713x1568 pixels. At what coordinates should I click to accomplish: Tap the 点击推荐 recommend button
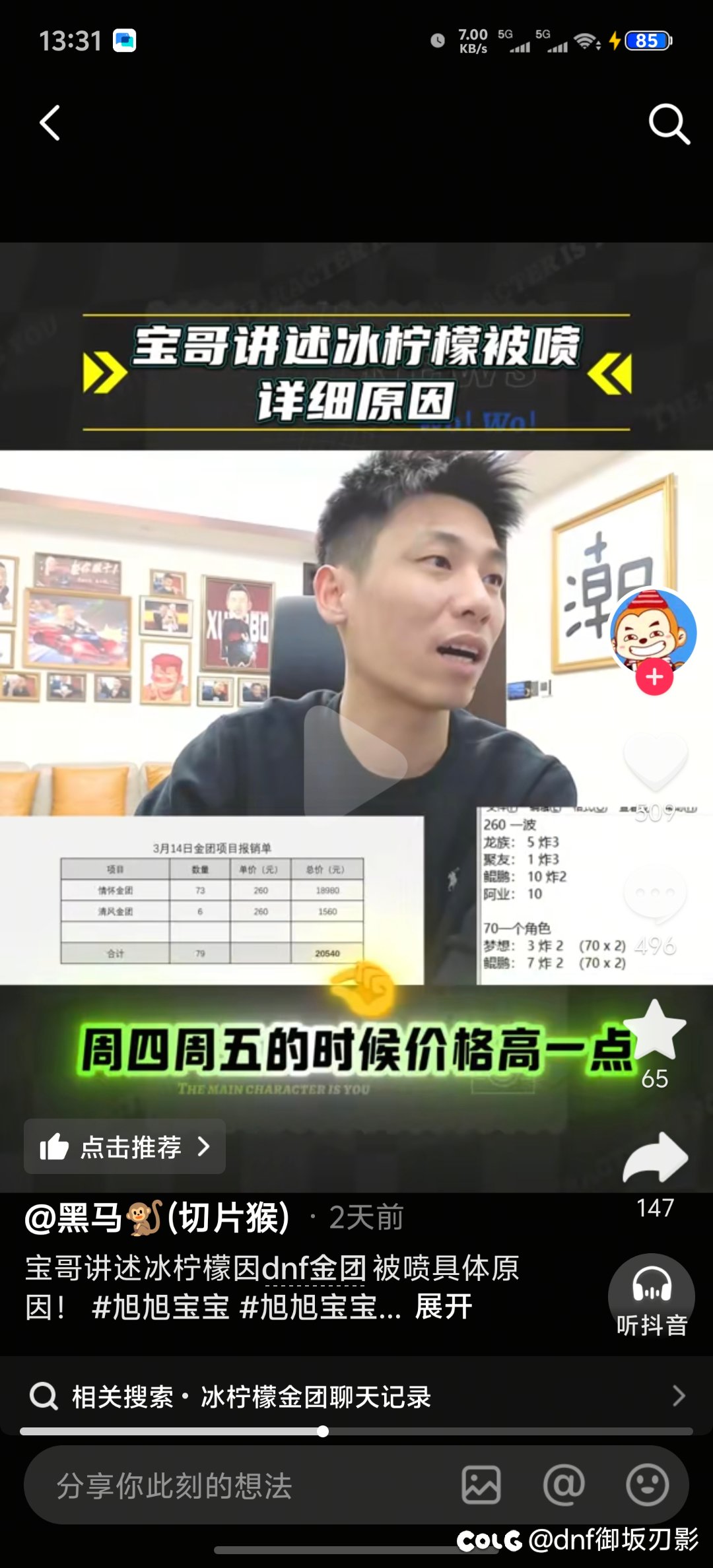125,1147
